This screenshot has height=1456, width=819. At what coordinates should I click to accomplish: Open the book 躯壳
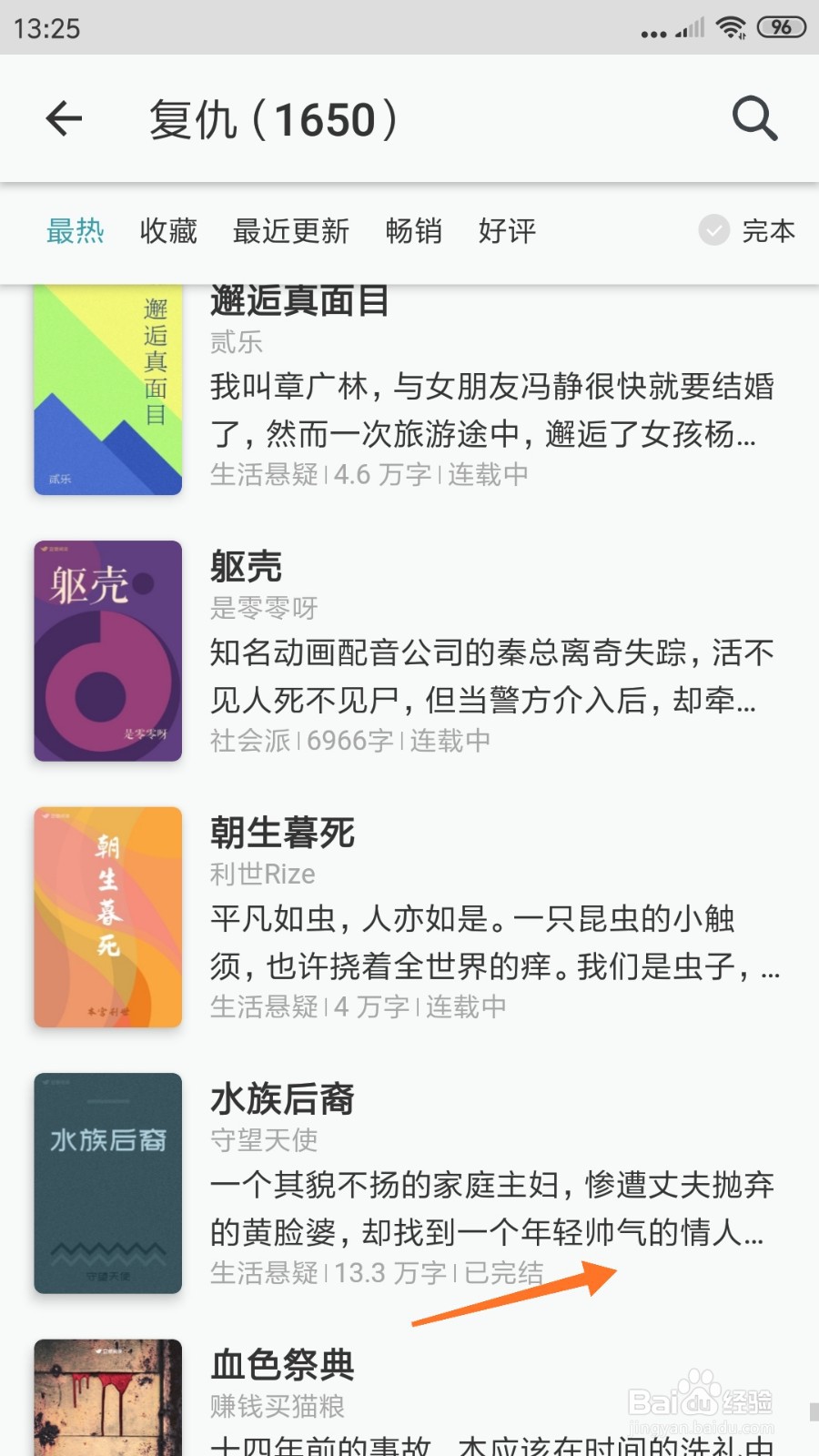tap(246, 565)
